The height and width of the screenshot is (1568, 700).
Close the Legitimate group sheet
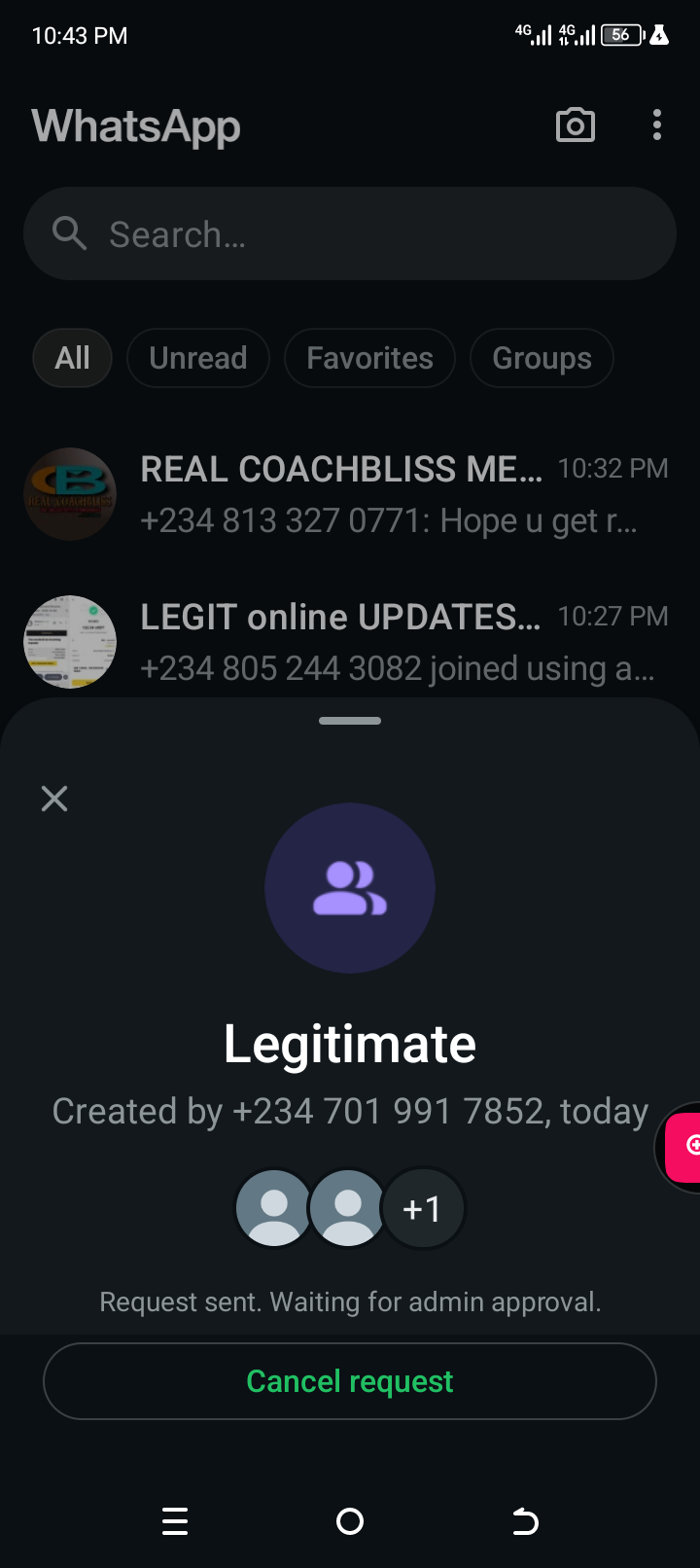54,799
